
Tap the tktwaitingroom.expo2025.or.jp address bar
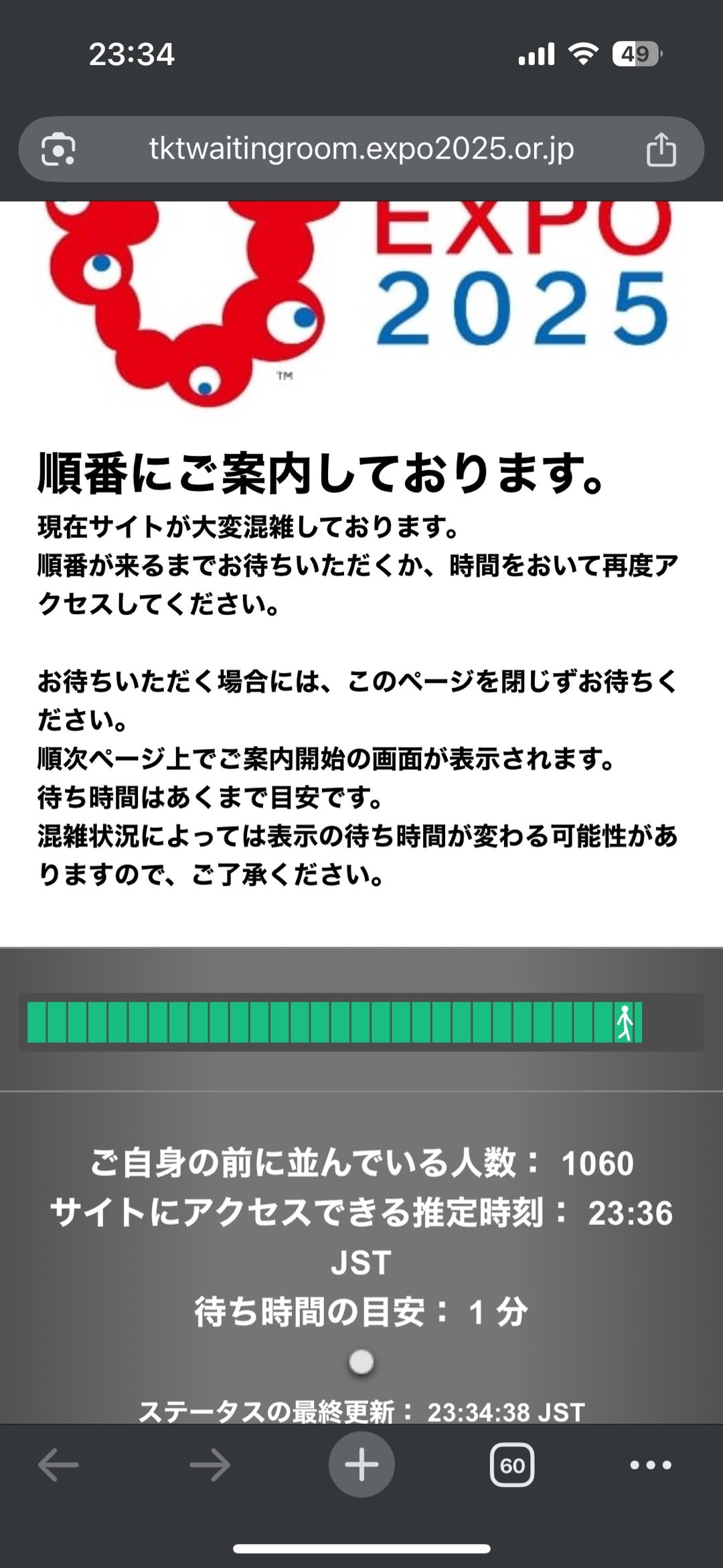pyautogui.click(x=361, y=149)
